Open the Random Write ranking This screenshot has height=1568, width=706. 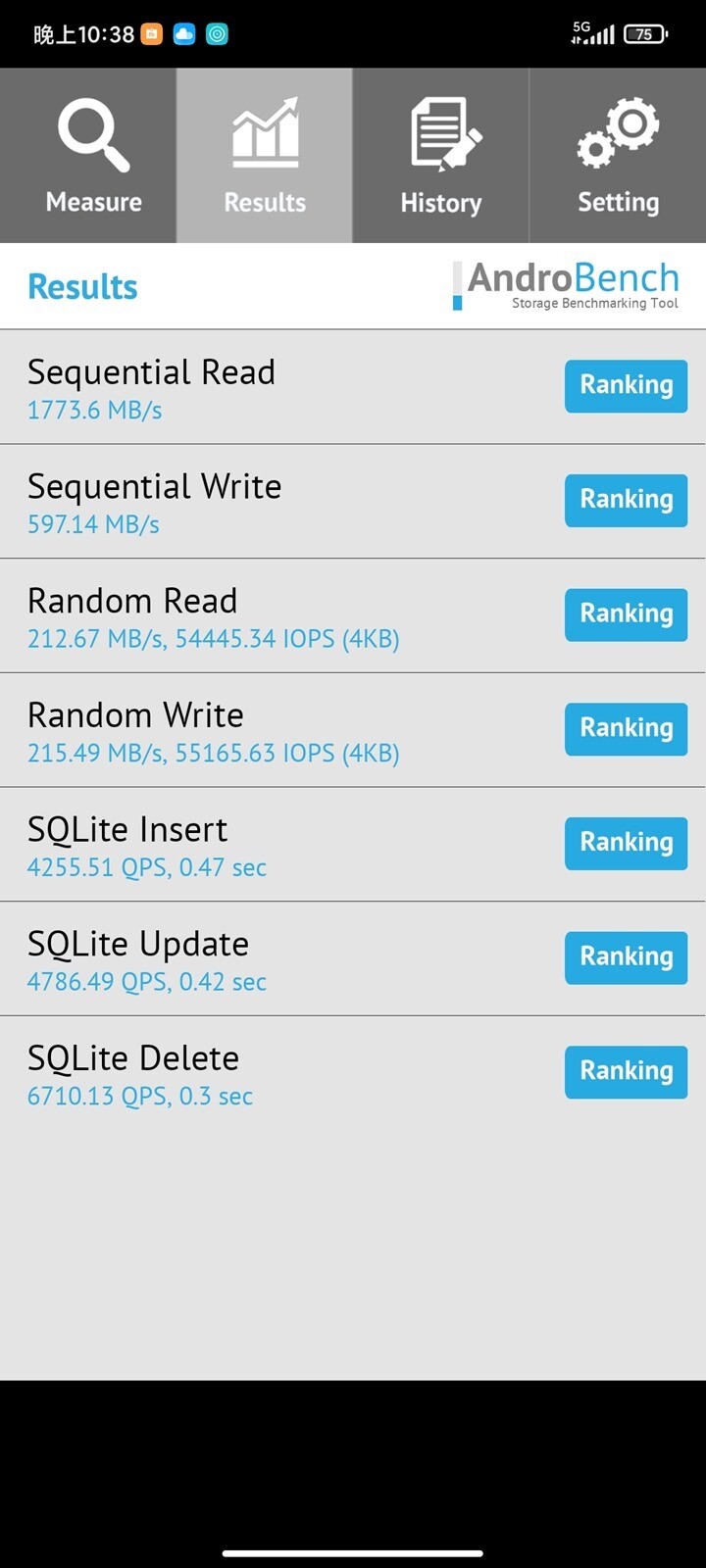[x=626, y=728]
